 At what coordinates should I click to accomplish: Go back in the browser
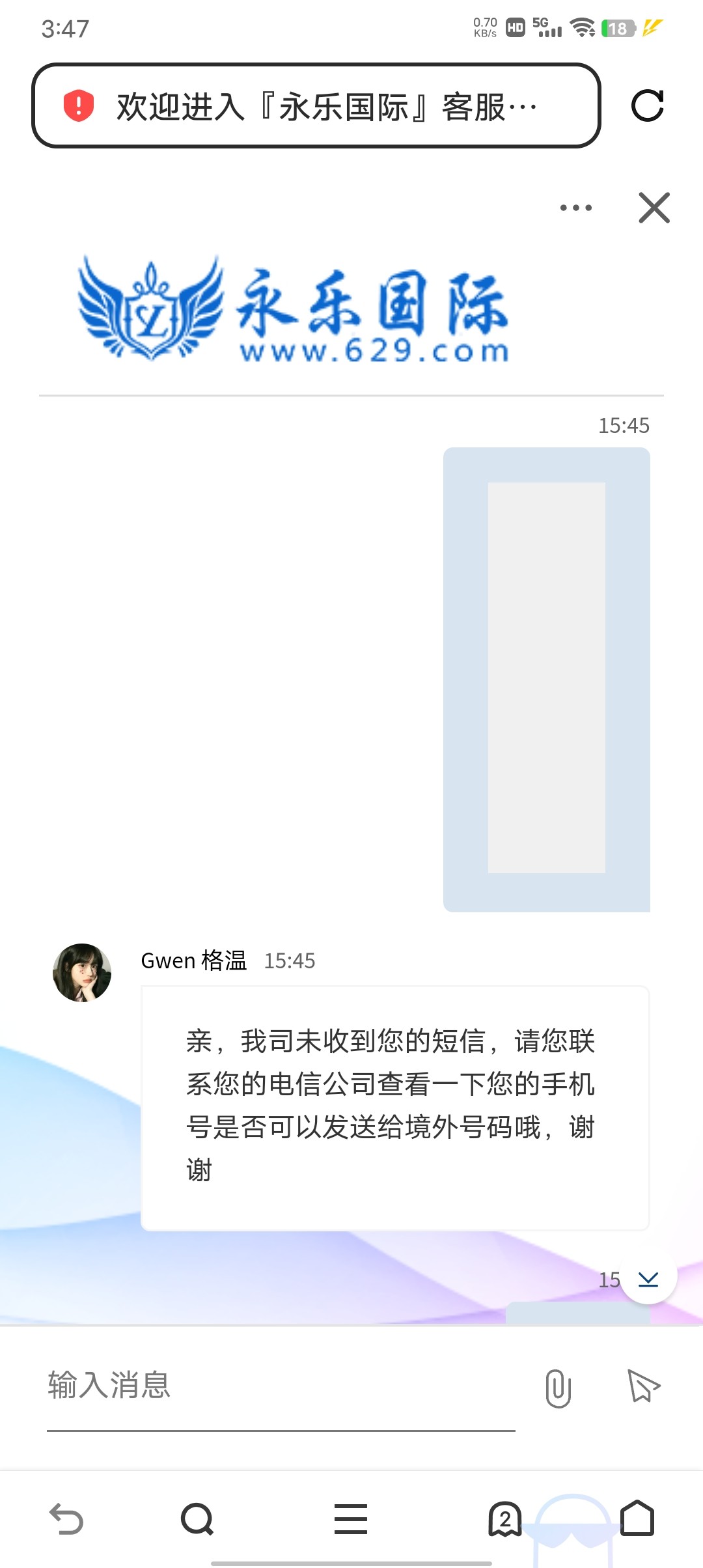point(66,1519)
